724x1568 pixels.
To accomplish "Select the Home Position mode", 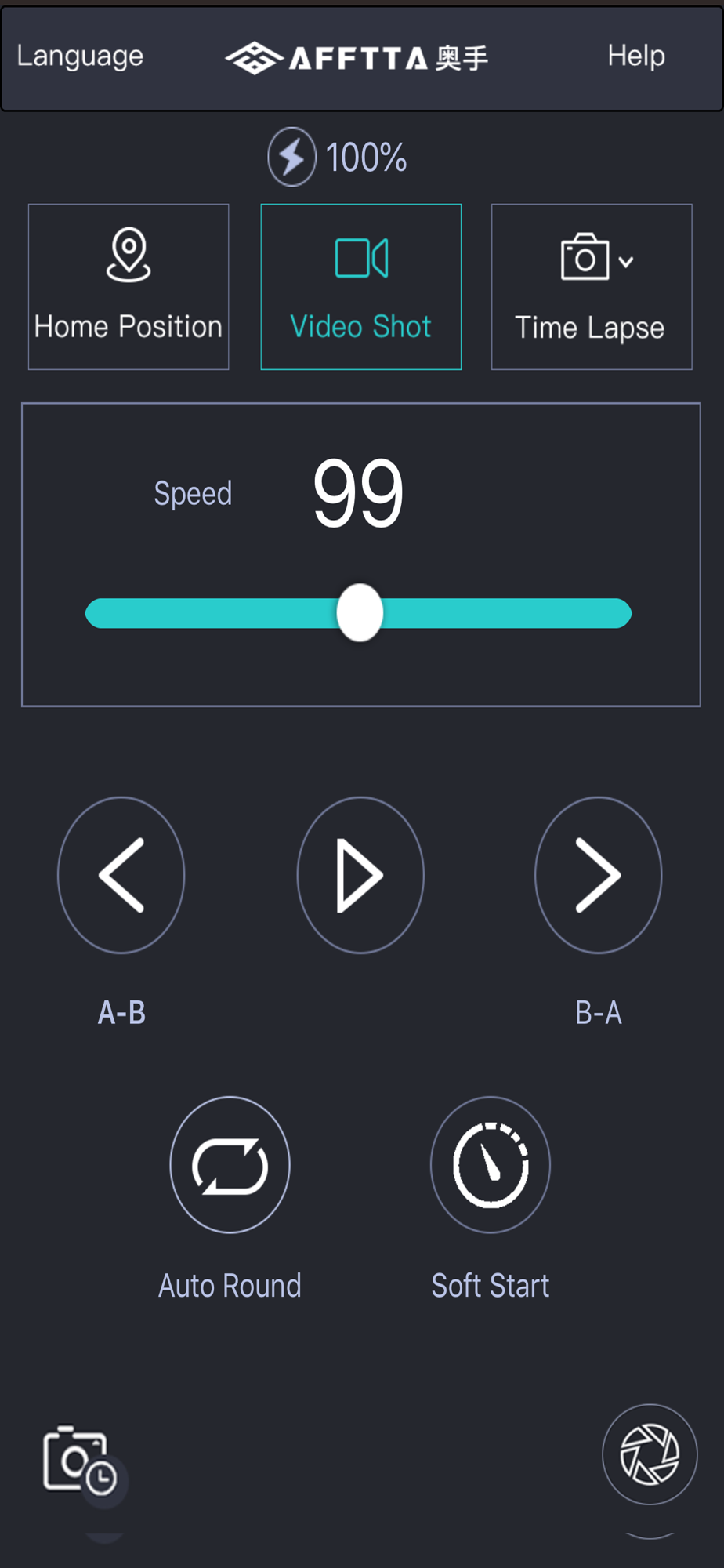I will click(129, 287).
